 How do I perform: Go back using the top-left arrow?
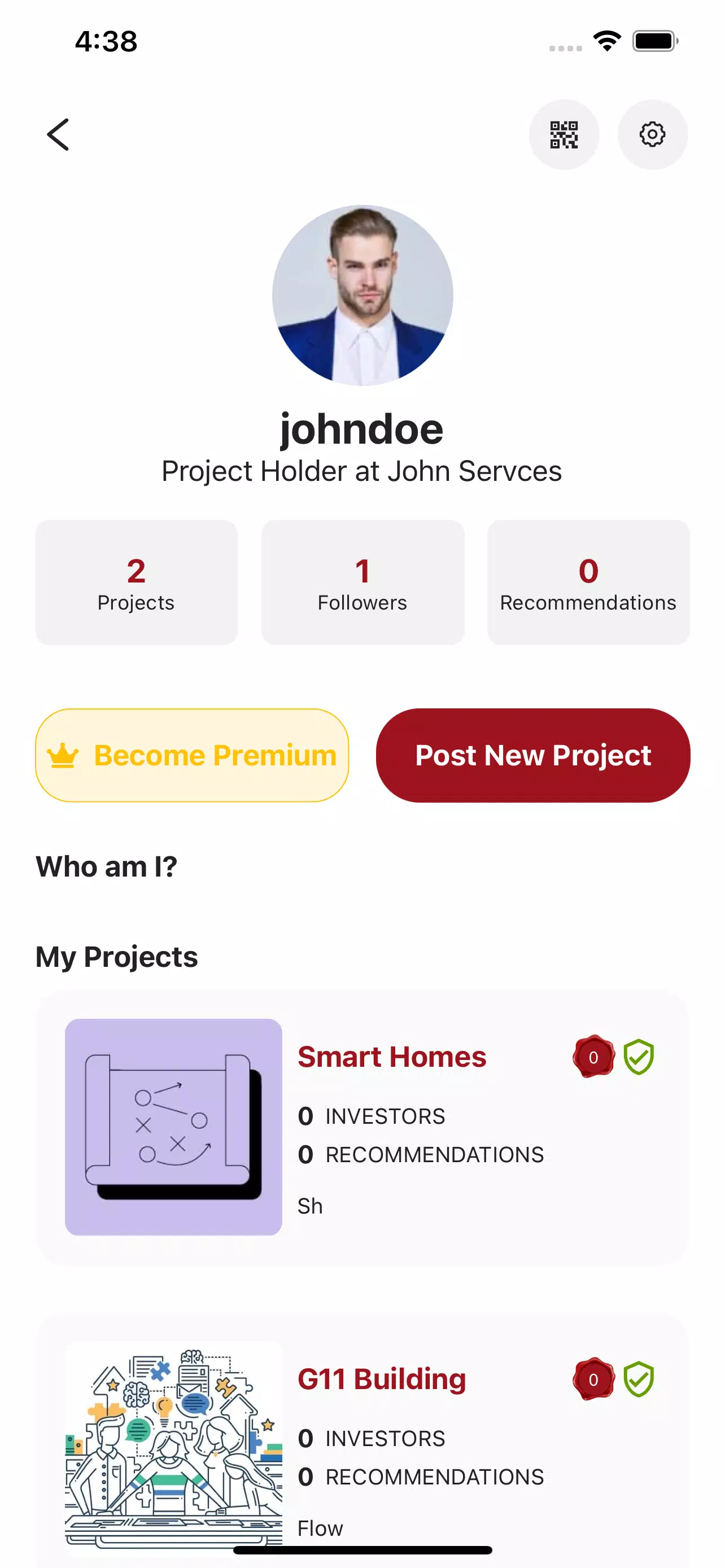(58, 134)
